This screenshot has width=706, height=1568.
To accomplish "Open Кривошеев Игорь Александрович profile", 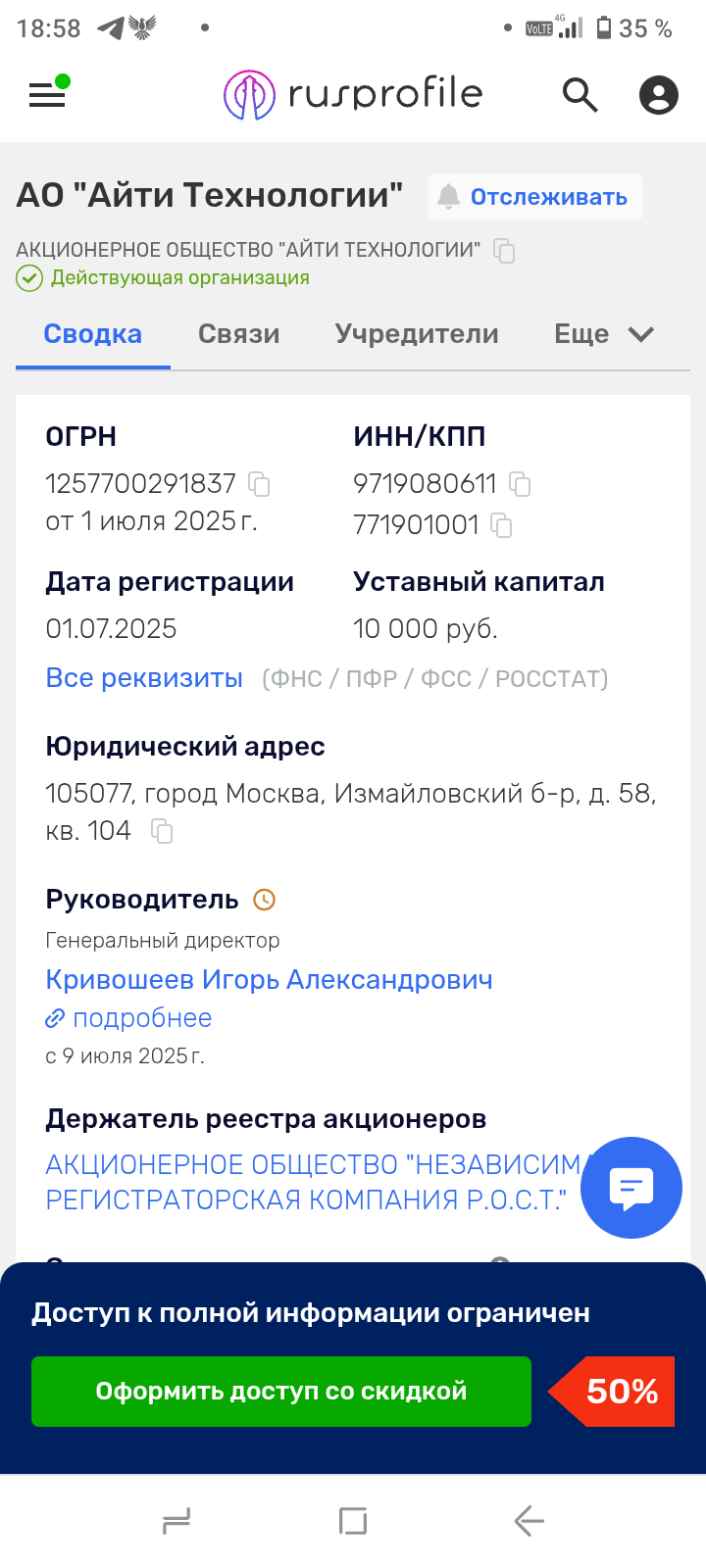I will click(270, 980).
